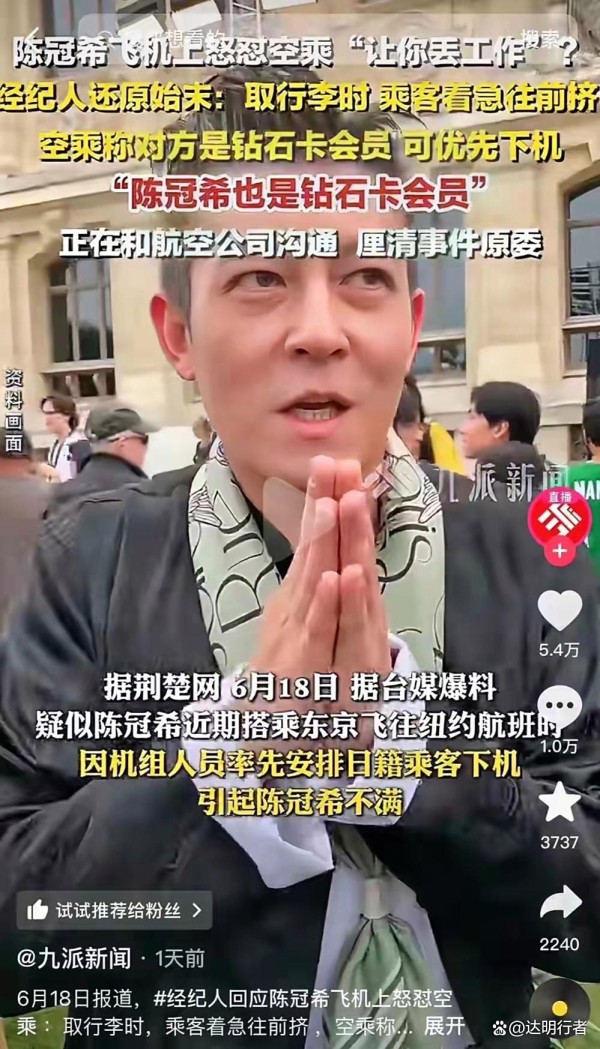
Task: Save the video with the star icon
Action: coord(559,803)
